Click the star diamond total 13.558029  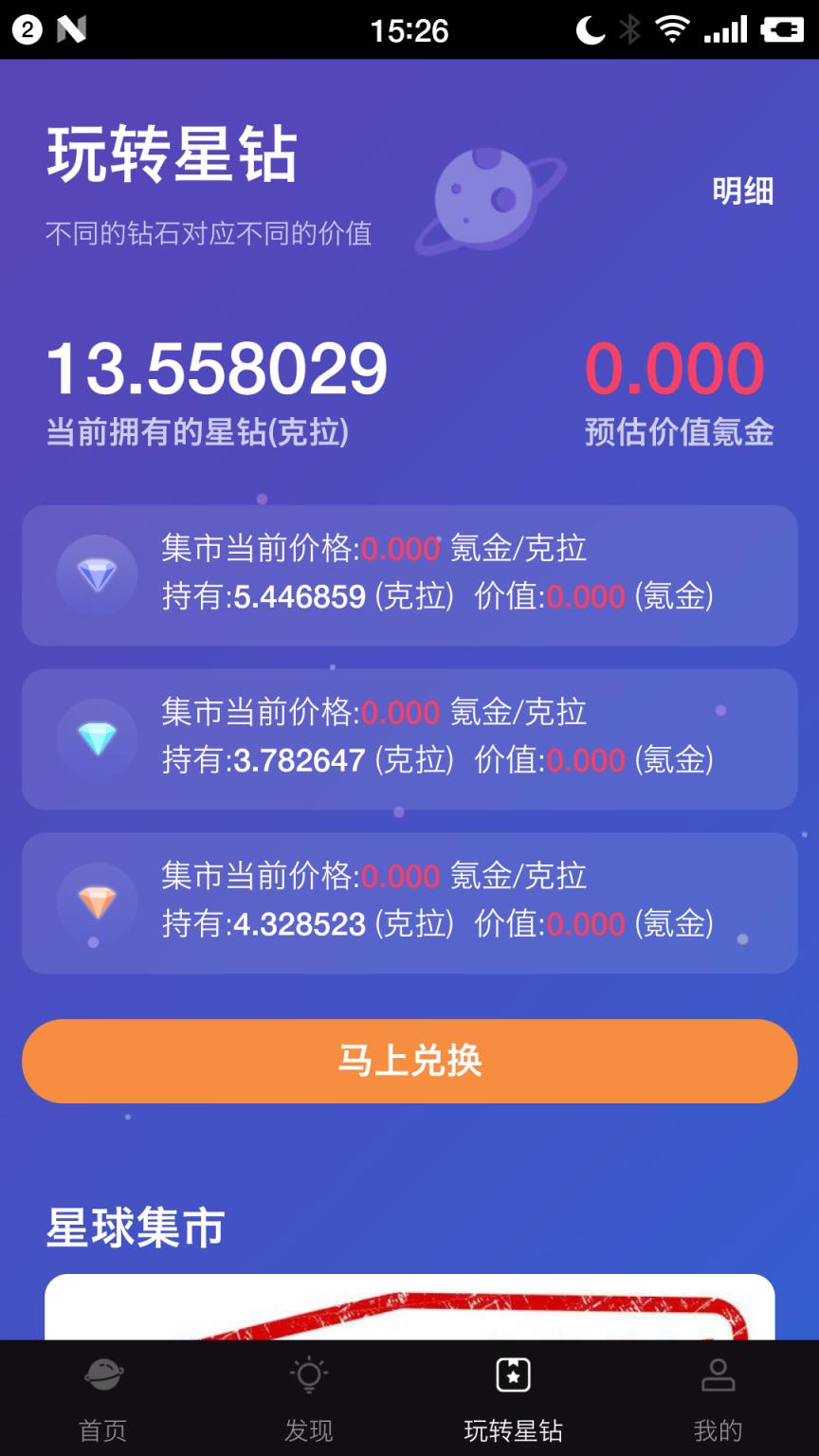click(217, 366)
